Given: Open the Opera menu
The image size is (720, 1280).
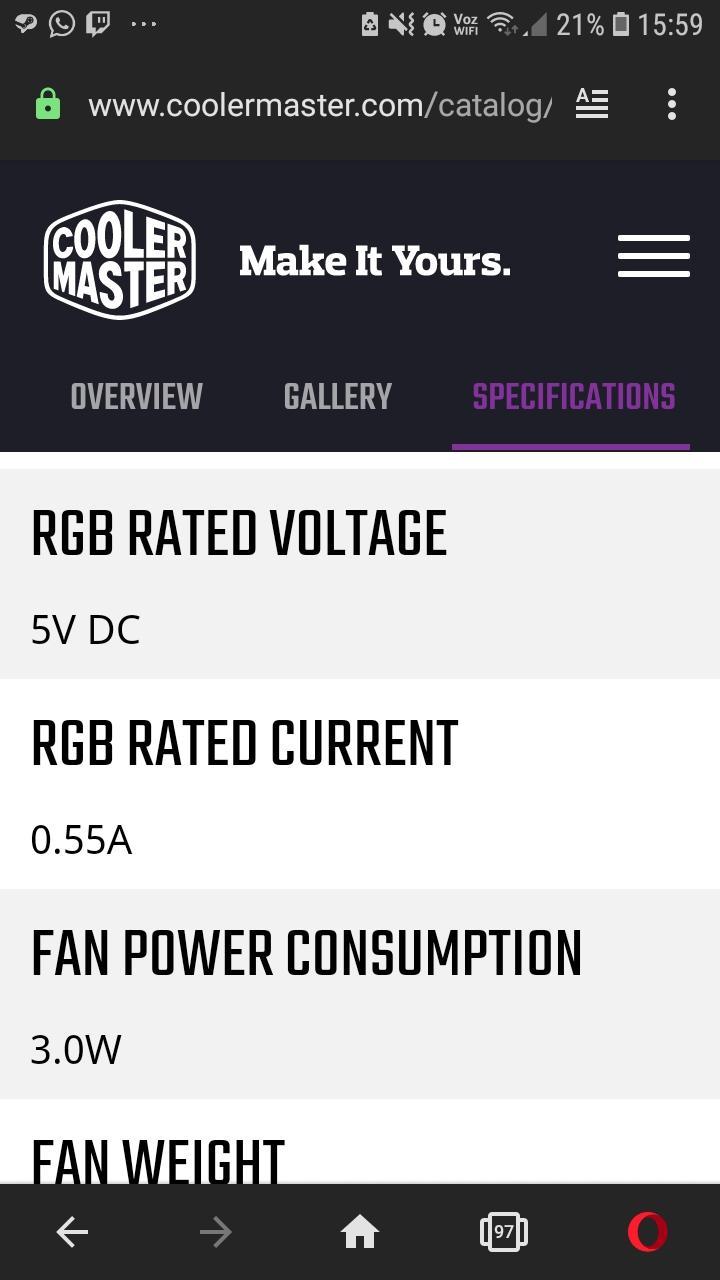Looking at the screenshot, I should (x=647, y=1232).
